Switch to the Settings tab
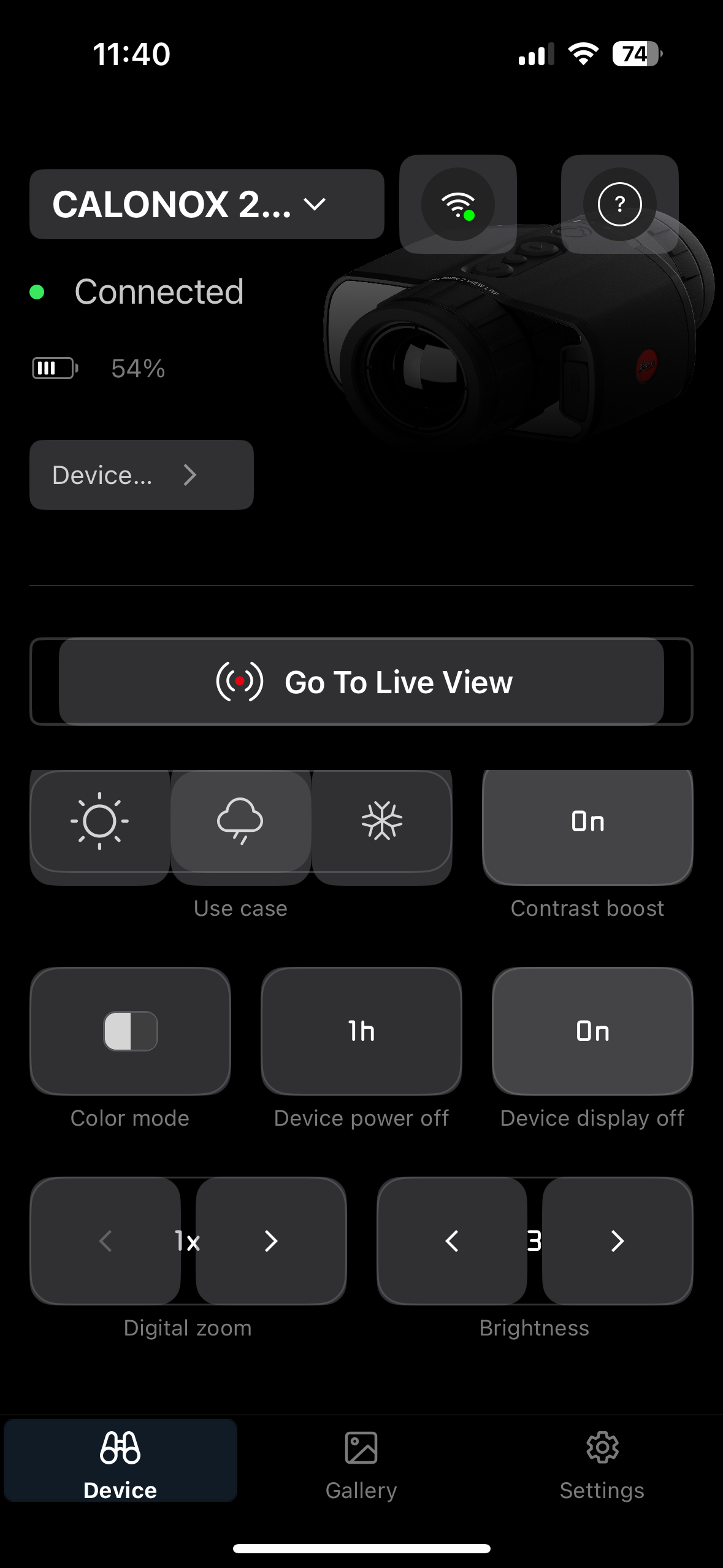Screen dimensions: 723x1568 click(602, 1464)
